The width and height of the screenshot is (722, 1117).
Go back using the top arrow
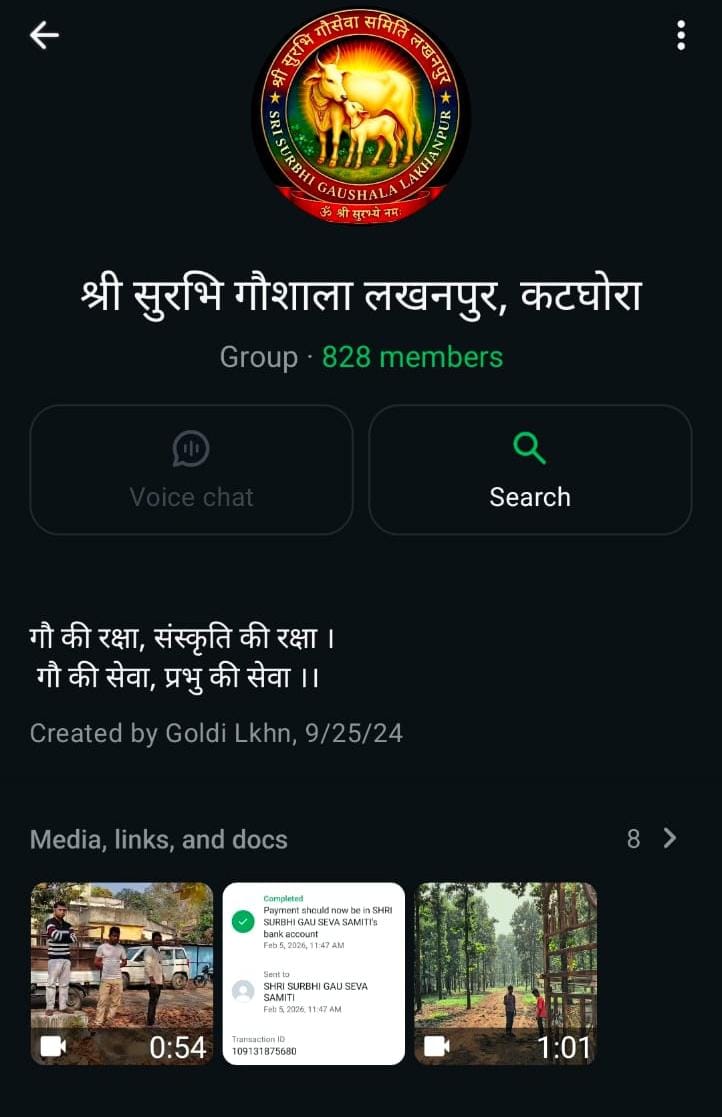pos(45,36)
